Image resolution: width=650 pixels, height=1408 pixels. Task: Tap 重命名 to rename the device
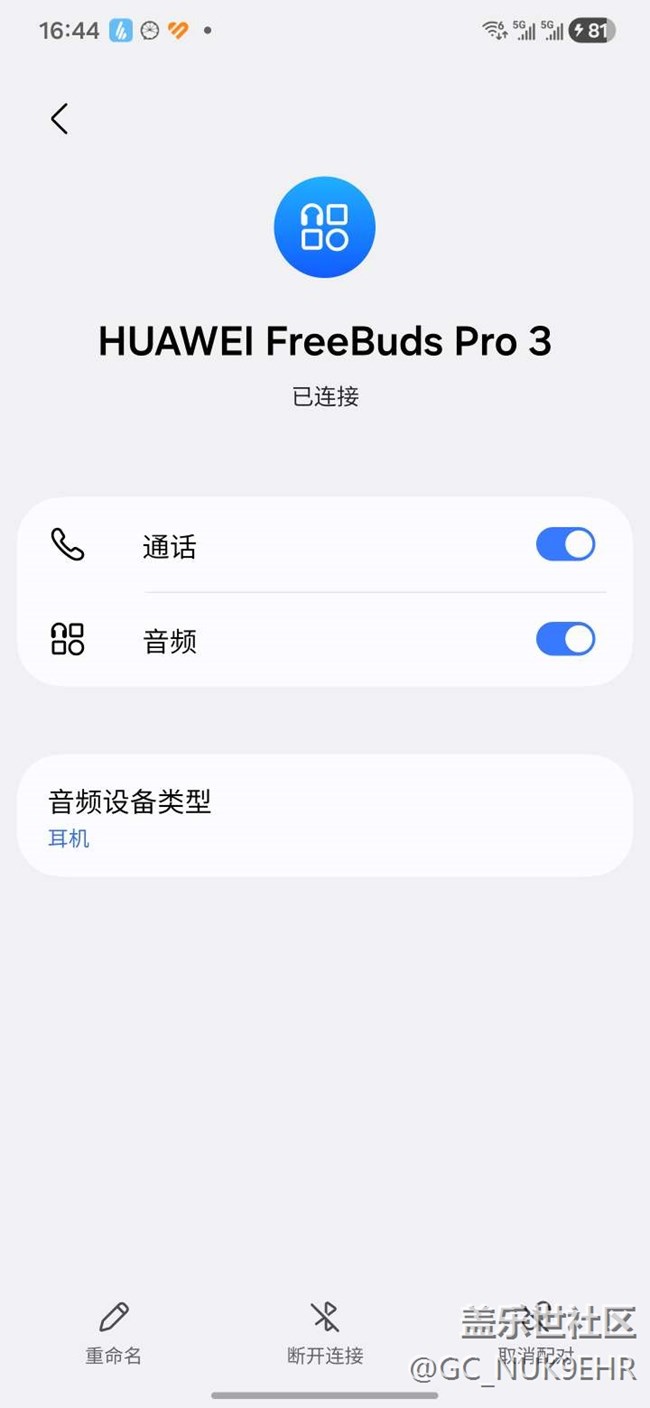(x=113, y=1332)
